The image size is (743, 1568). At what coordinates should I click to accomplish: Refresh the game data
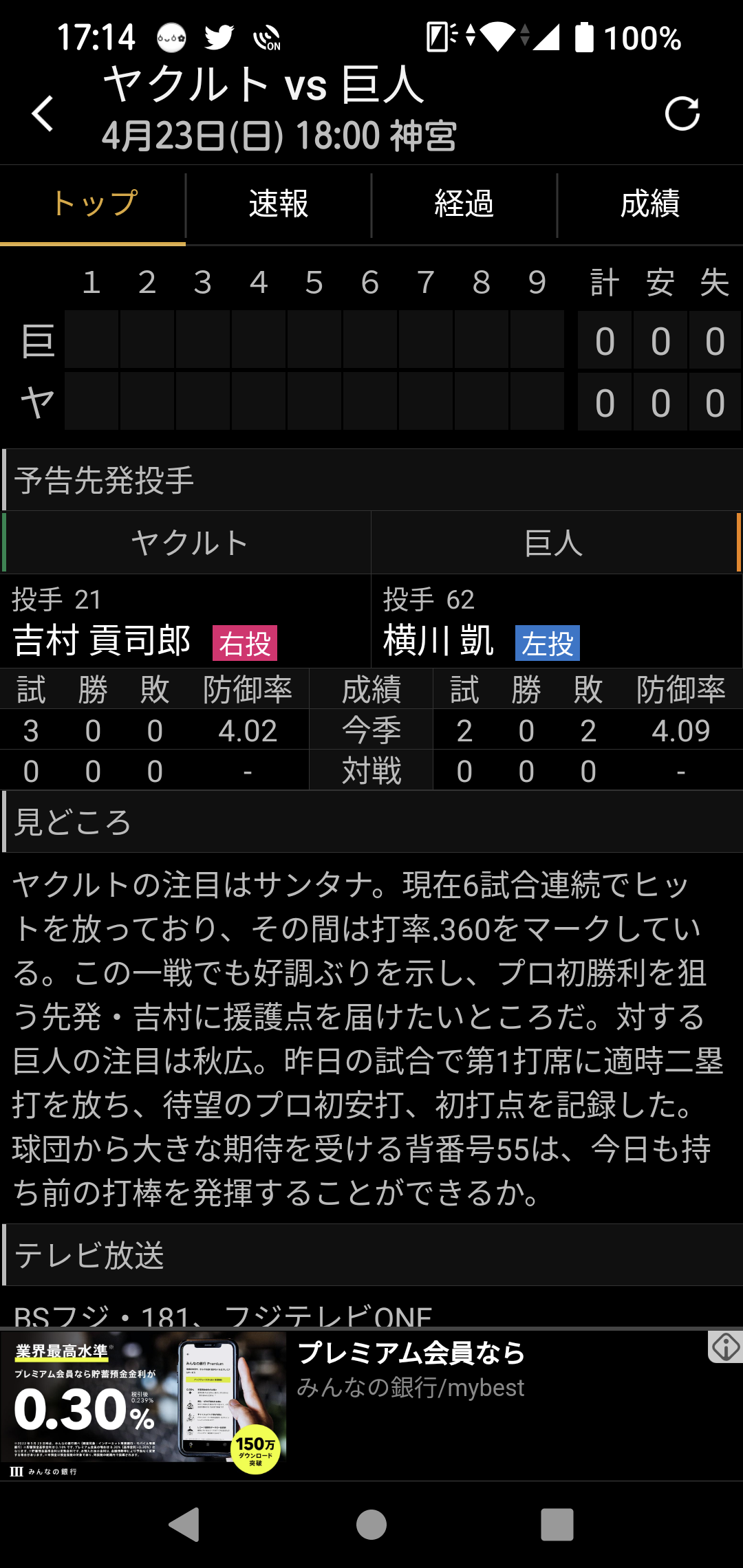pyautogui.click(x=682, y=113)
